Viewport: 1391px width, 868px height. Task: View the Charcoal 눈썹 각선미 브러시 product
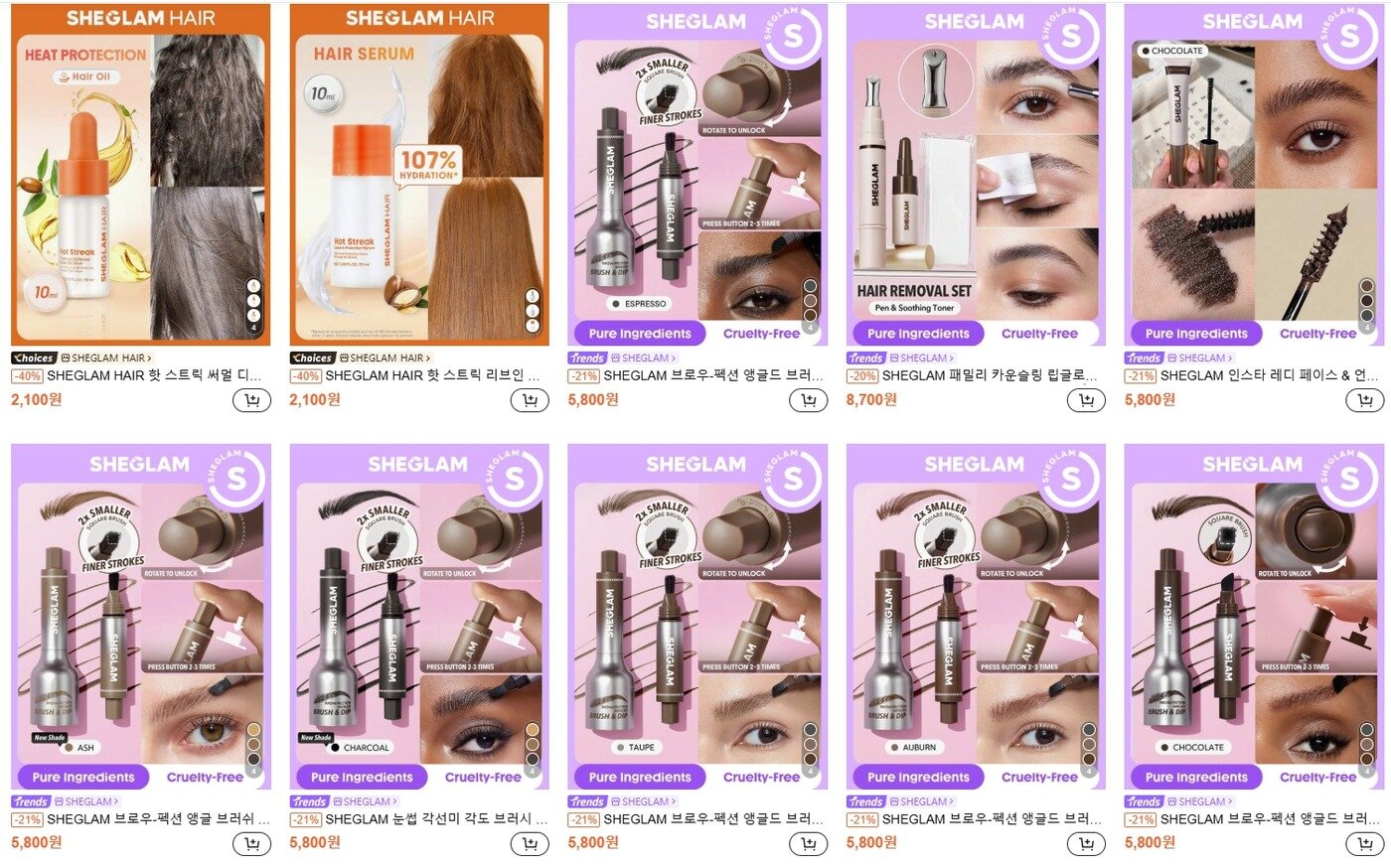(418, 616)
